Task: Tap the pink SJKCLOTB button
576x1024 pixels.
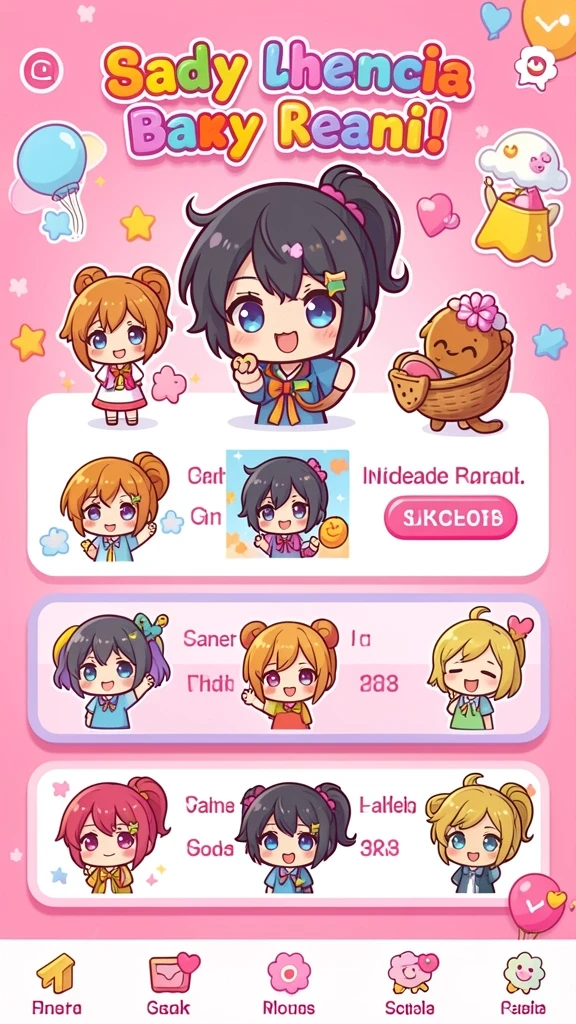Action: 450,519
